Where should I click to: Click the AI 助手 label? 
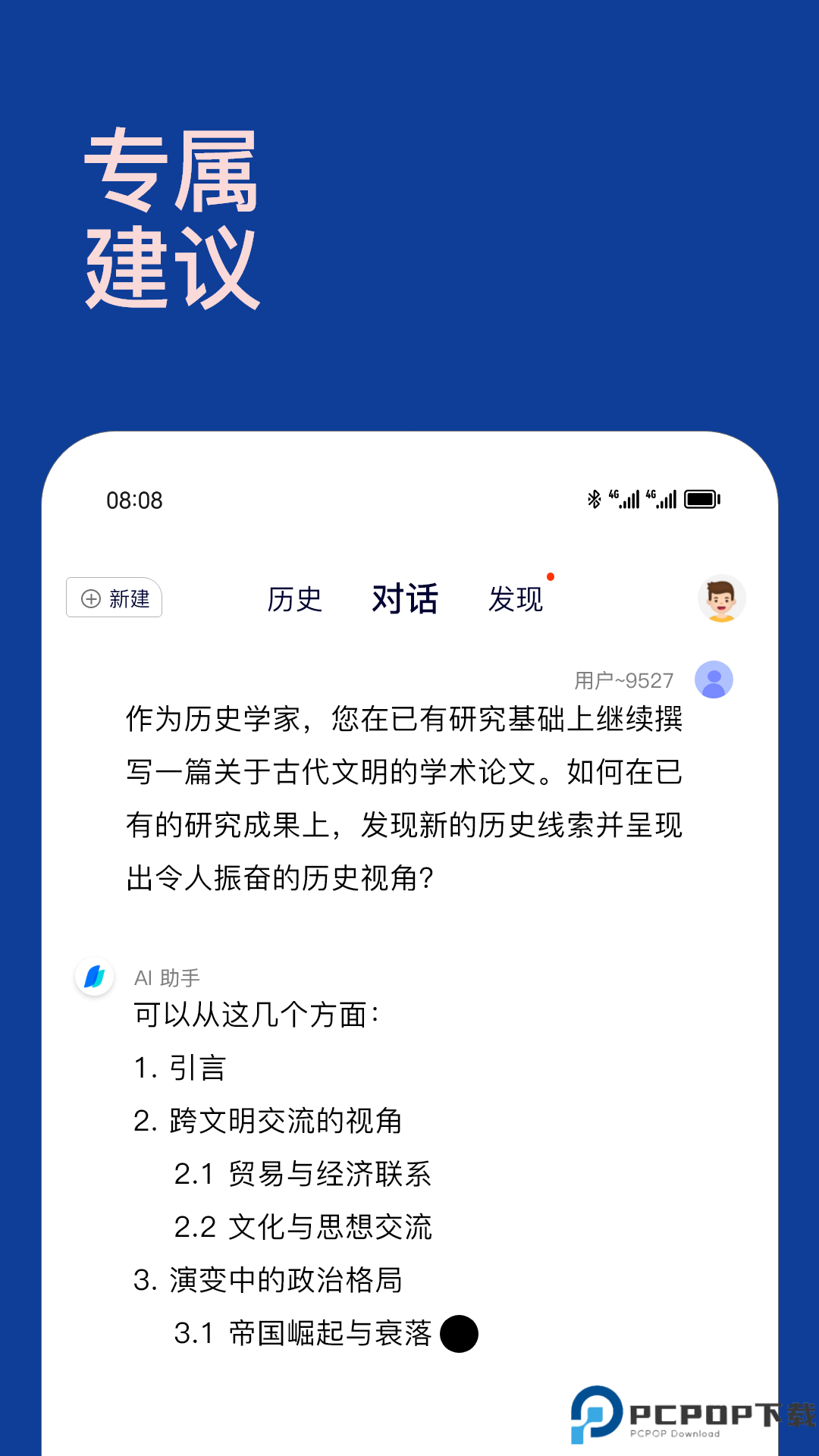click(165, 978)
